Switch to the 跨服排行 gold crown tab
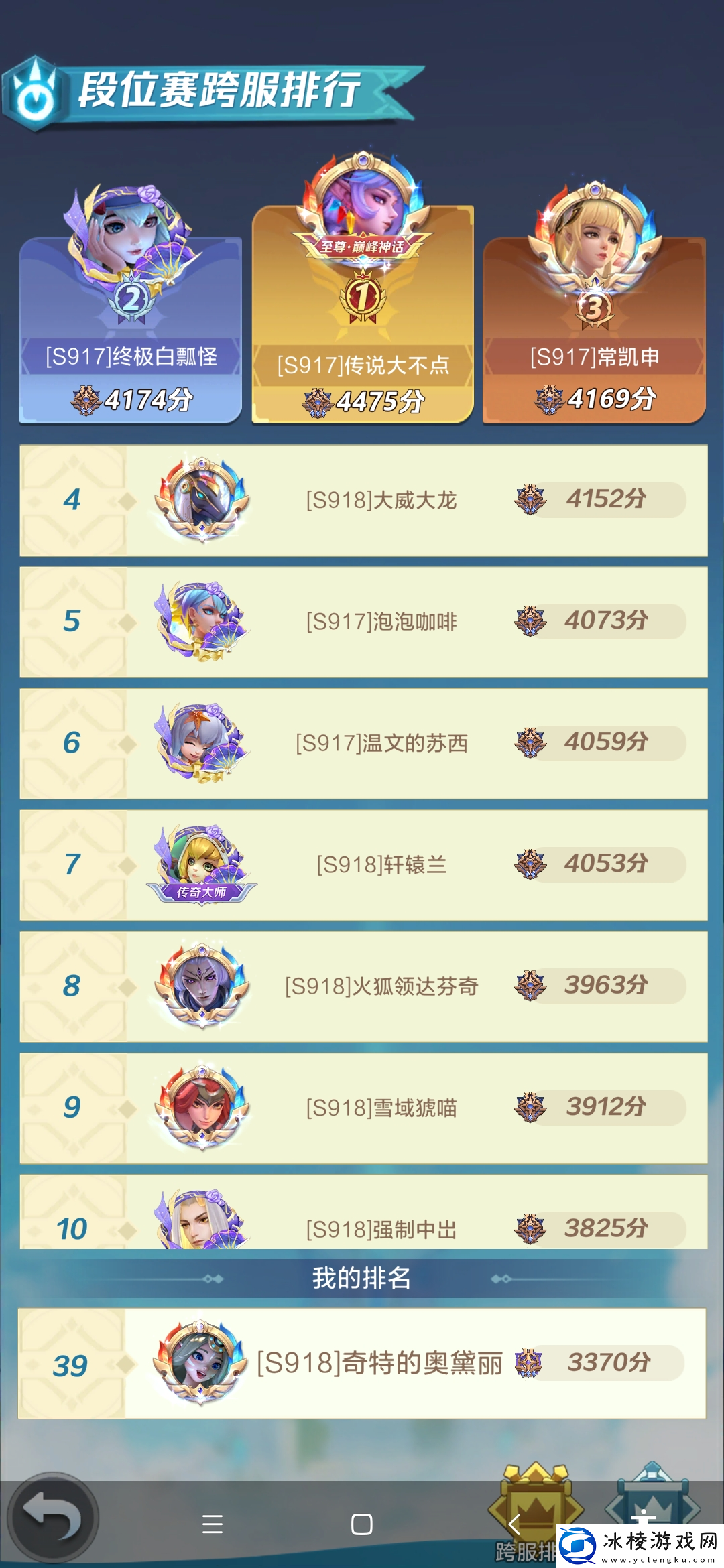The image size is (724, 1568). 534,1508
